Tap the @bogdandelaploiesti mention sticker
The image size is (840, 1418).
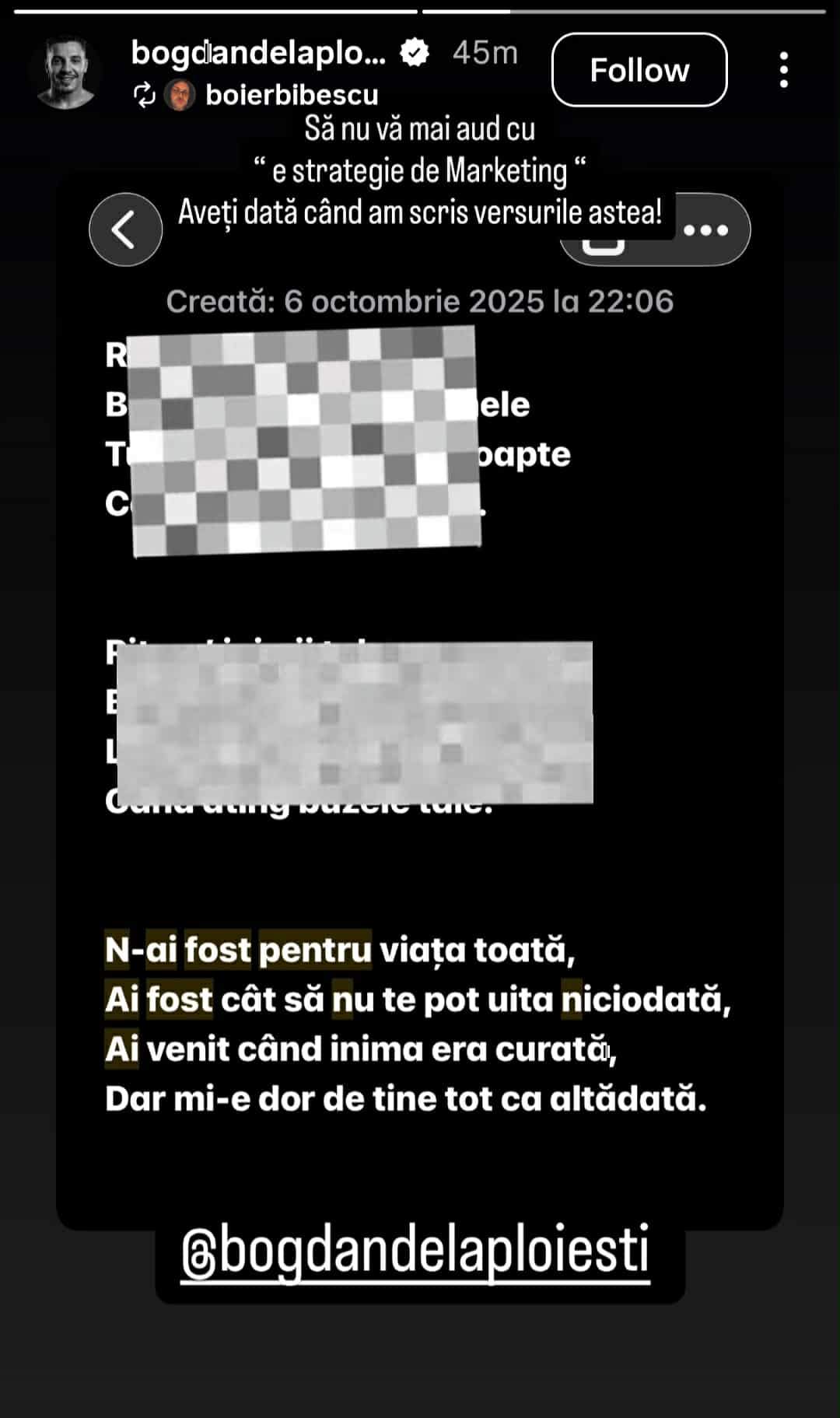click(417, 1252)
